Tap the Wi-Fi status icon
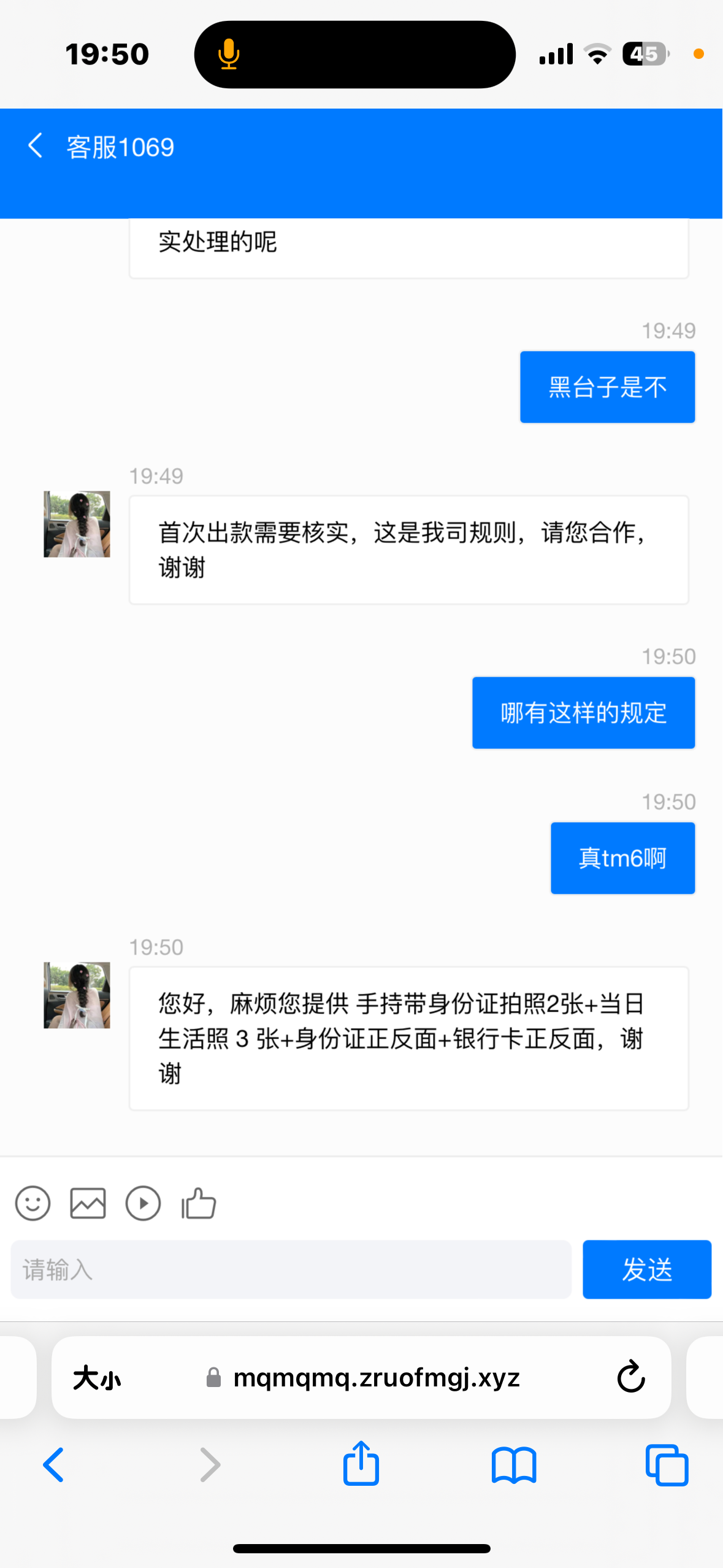Screen dimensions: 723x1568 pos(596,54)
